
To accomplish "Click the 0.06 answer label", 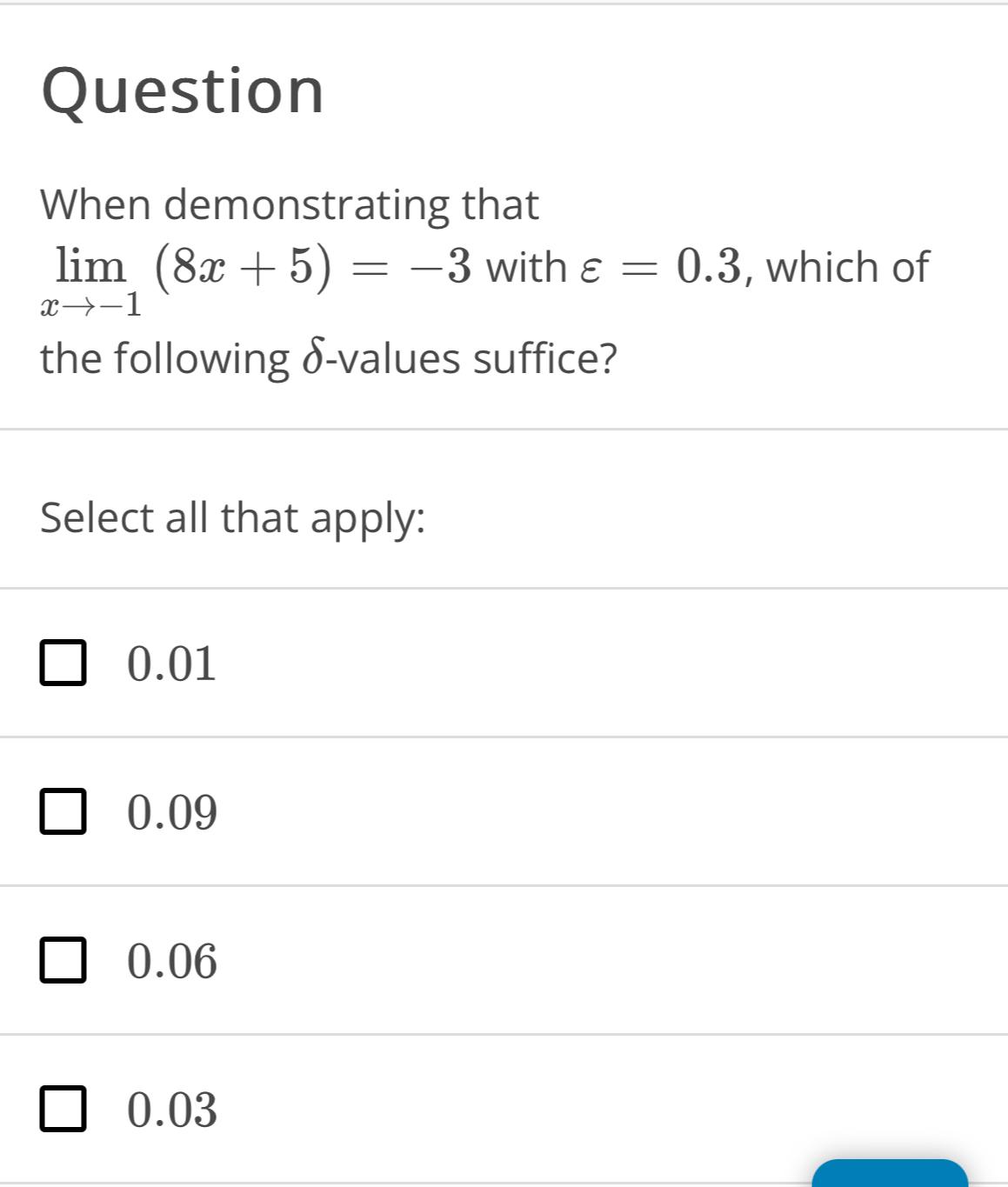I will (x=171, y=961).
